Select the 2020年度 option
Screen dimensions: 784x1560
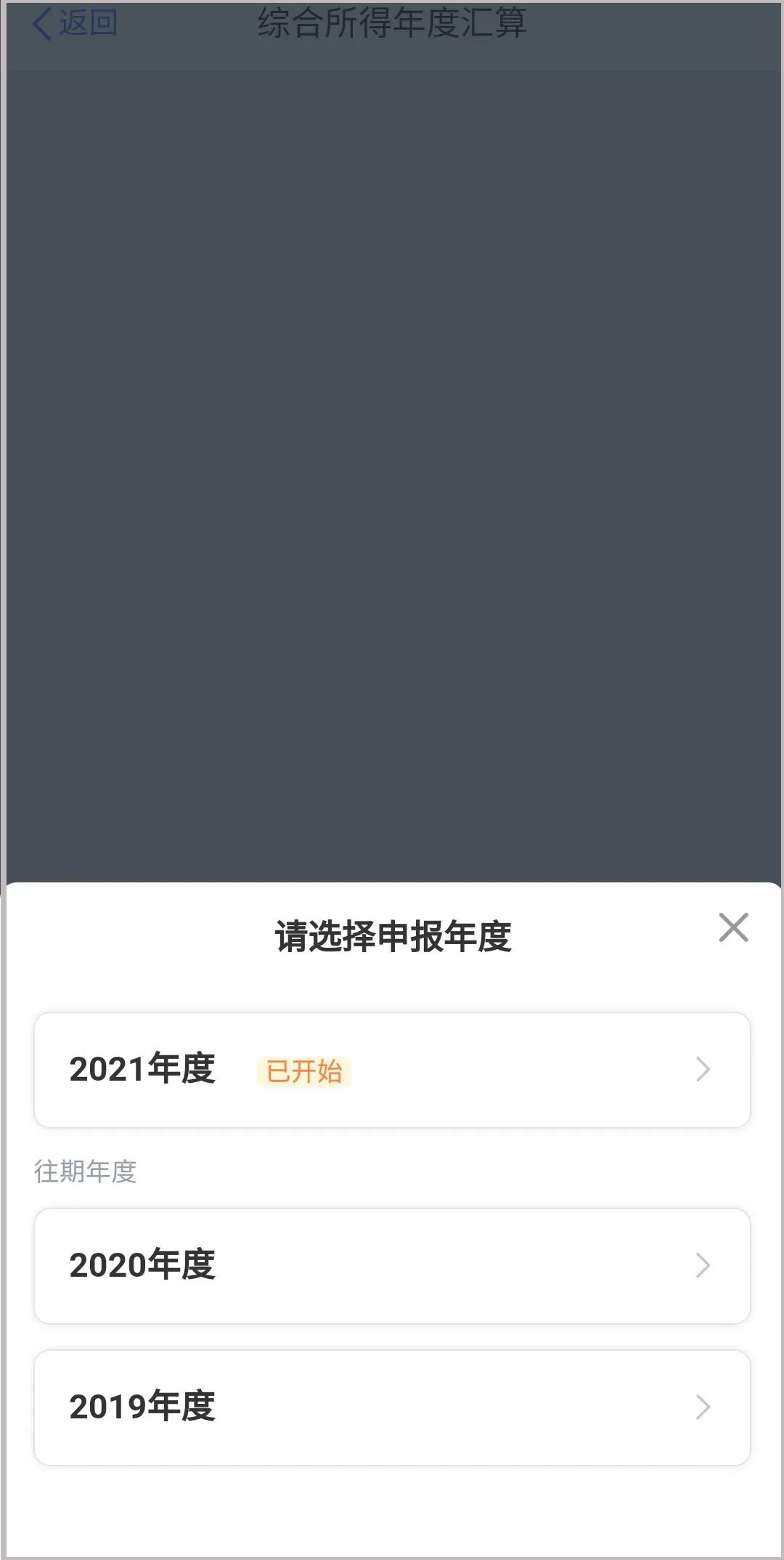tap(392, 1265)
